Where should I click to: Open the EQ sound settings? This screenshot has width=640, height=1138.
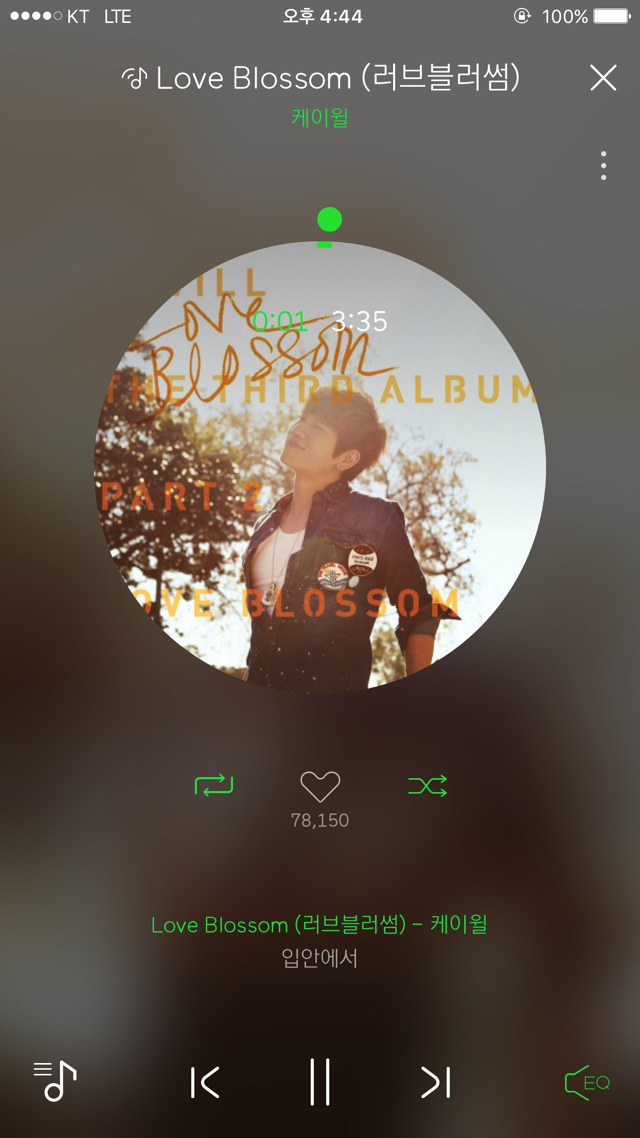tap(587, 1082)
